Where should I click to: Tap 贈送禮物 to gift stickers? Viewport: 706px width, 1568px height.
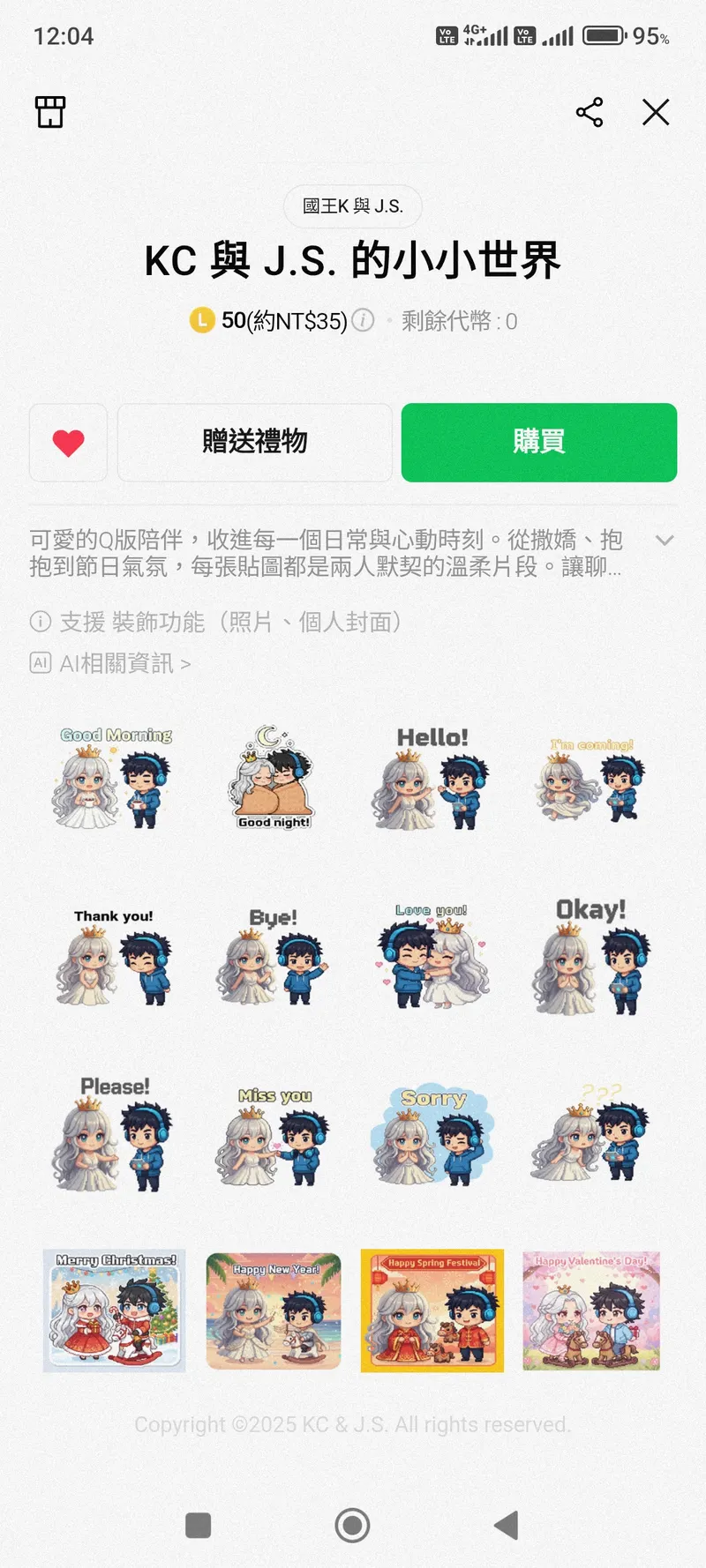point(254,442)
